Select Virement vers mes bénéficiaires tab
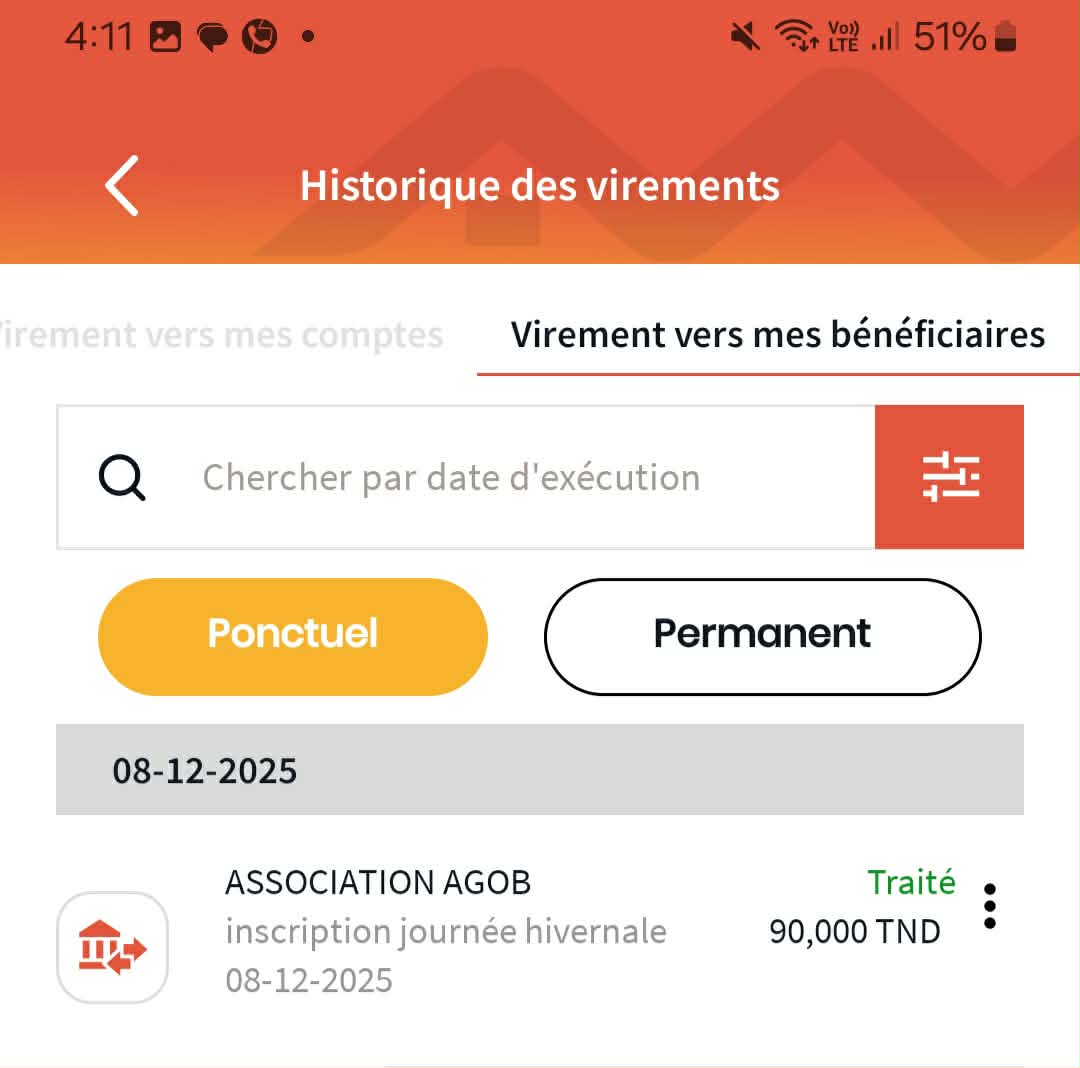The image size is (1080, 1068). point(777,335)
